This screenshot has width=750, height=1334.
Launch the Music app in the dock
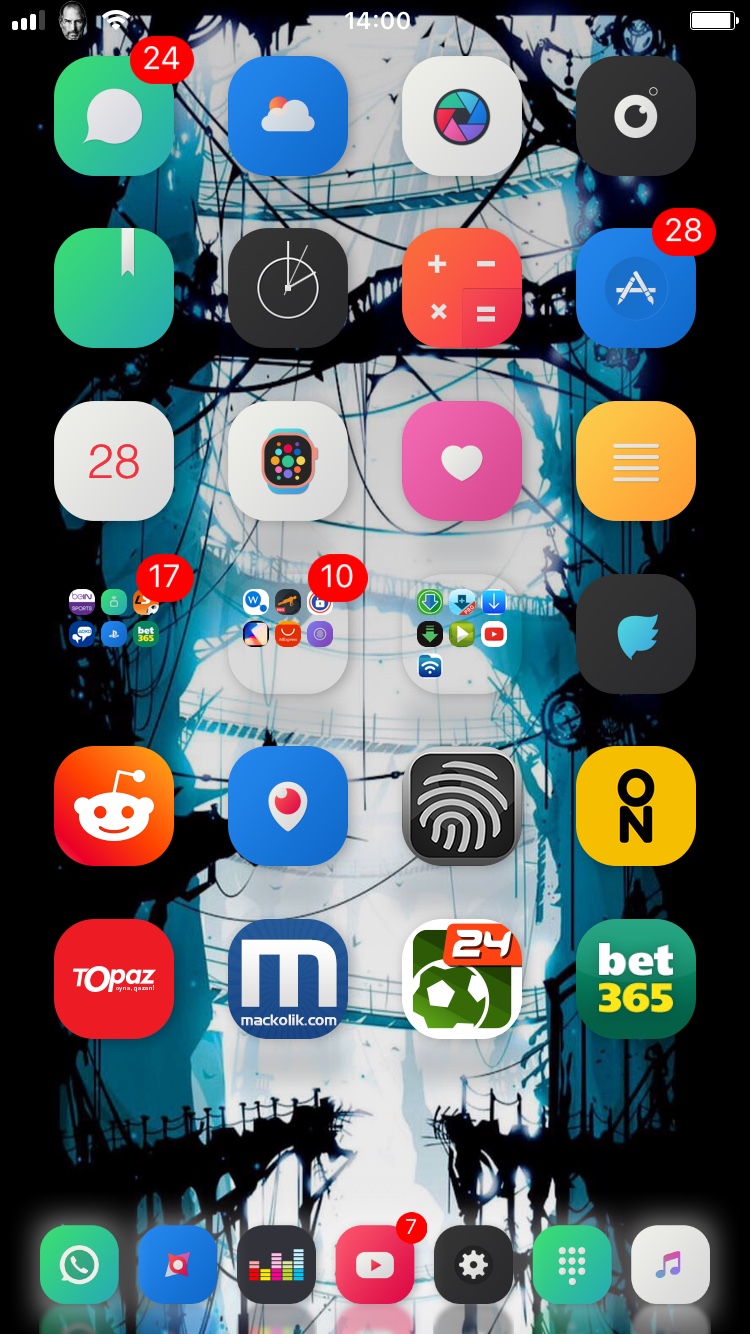coord(670,1265)
